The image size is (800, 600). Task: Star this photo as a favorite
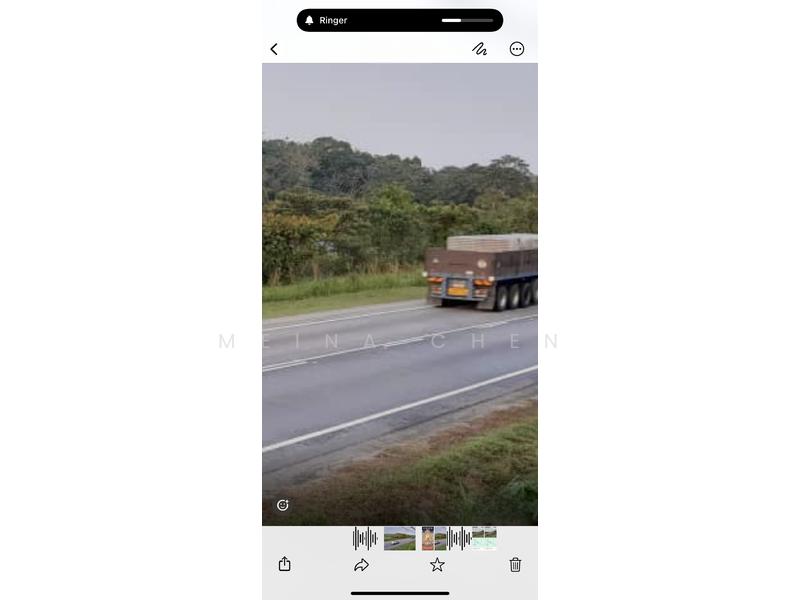[x=437, y=565]
